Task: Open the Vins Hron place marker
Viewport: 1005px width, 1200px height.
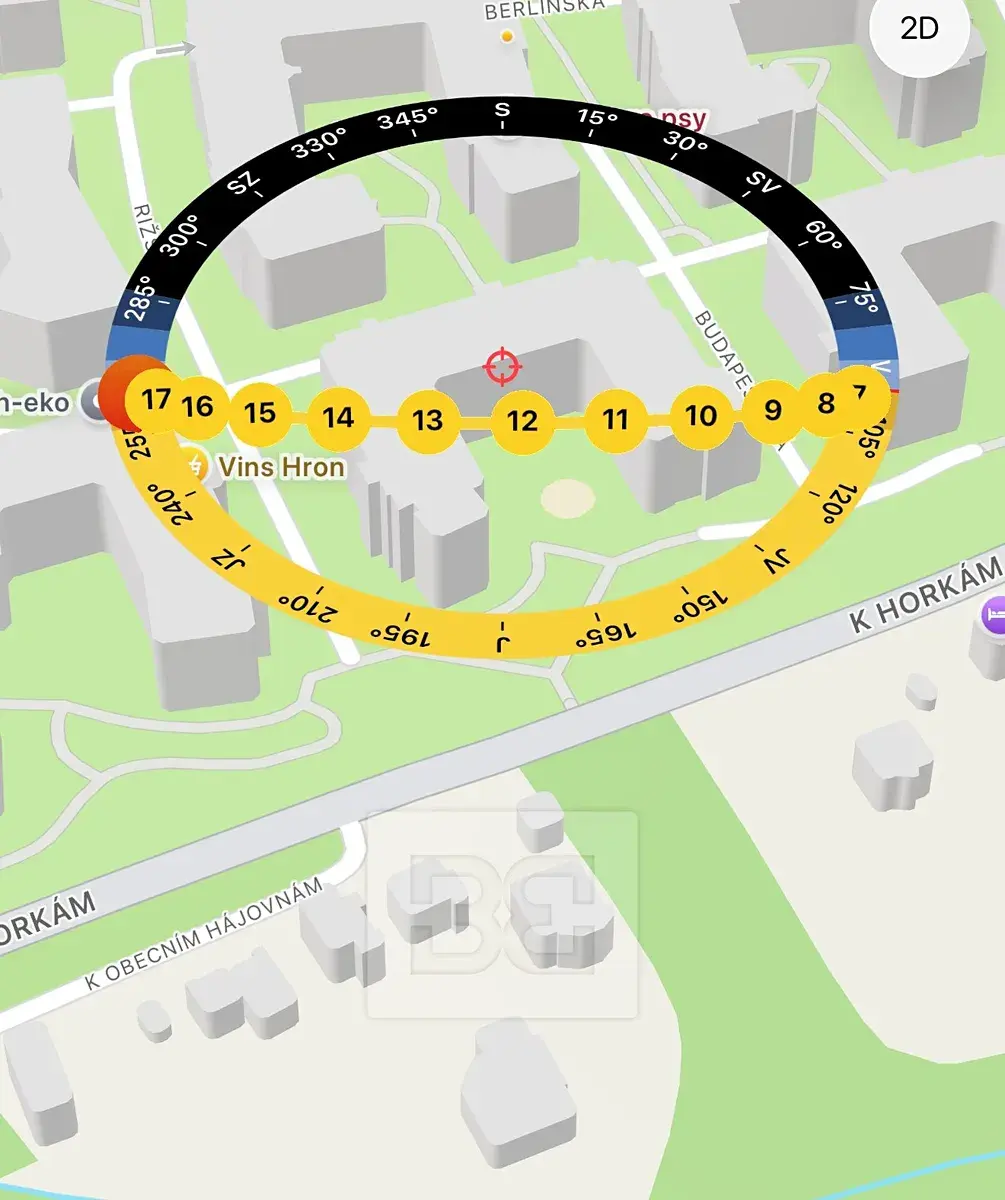Action: point(198,467)
